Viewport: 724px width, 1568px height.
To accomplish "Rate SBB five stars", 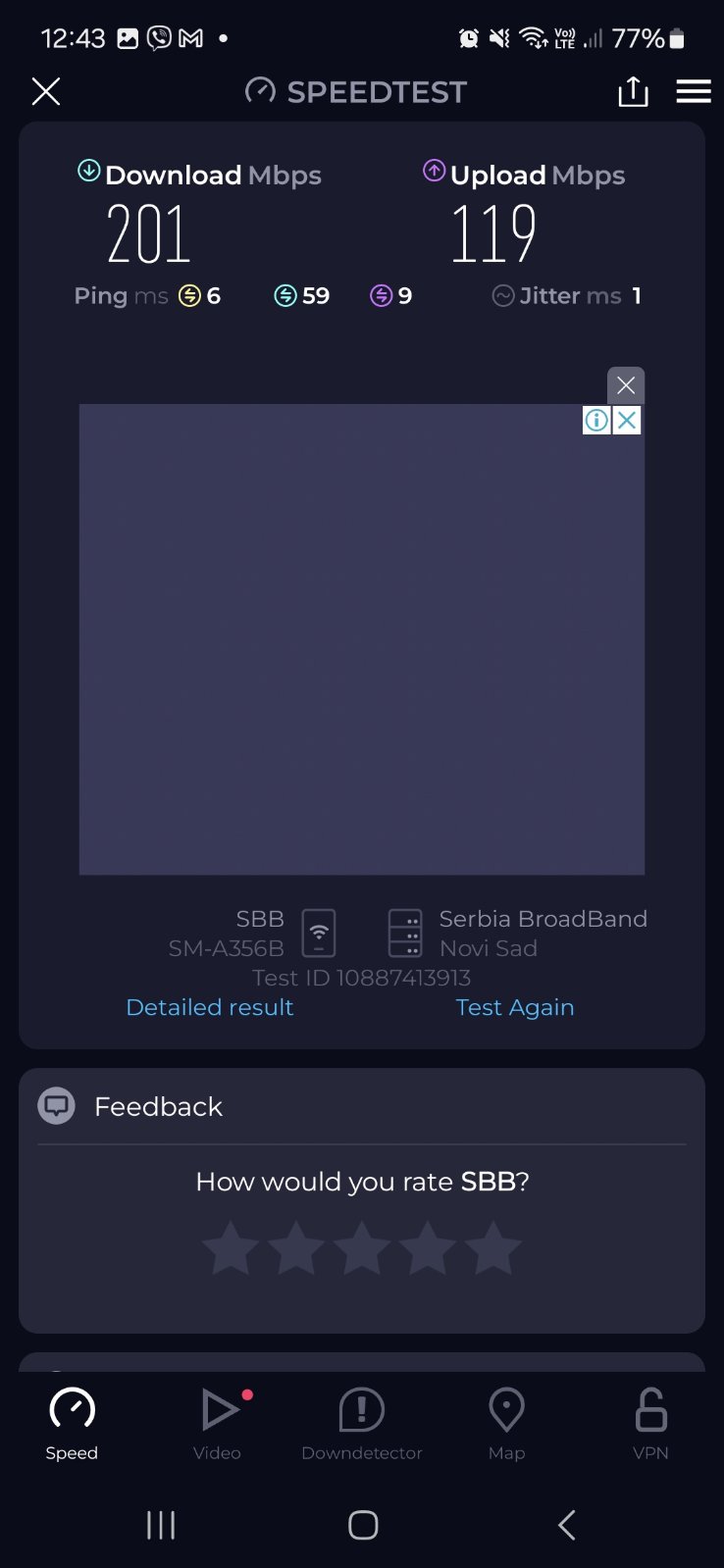I will (x=492, y=1248).
